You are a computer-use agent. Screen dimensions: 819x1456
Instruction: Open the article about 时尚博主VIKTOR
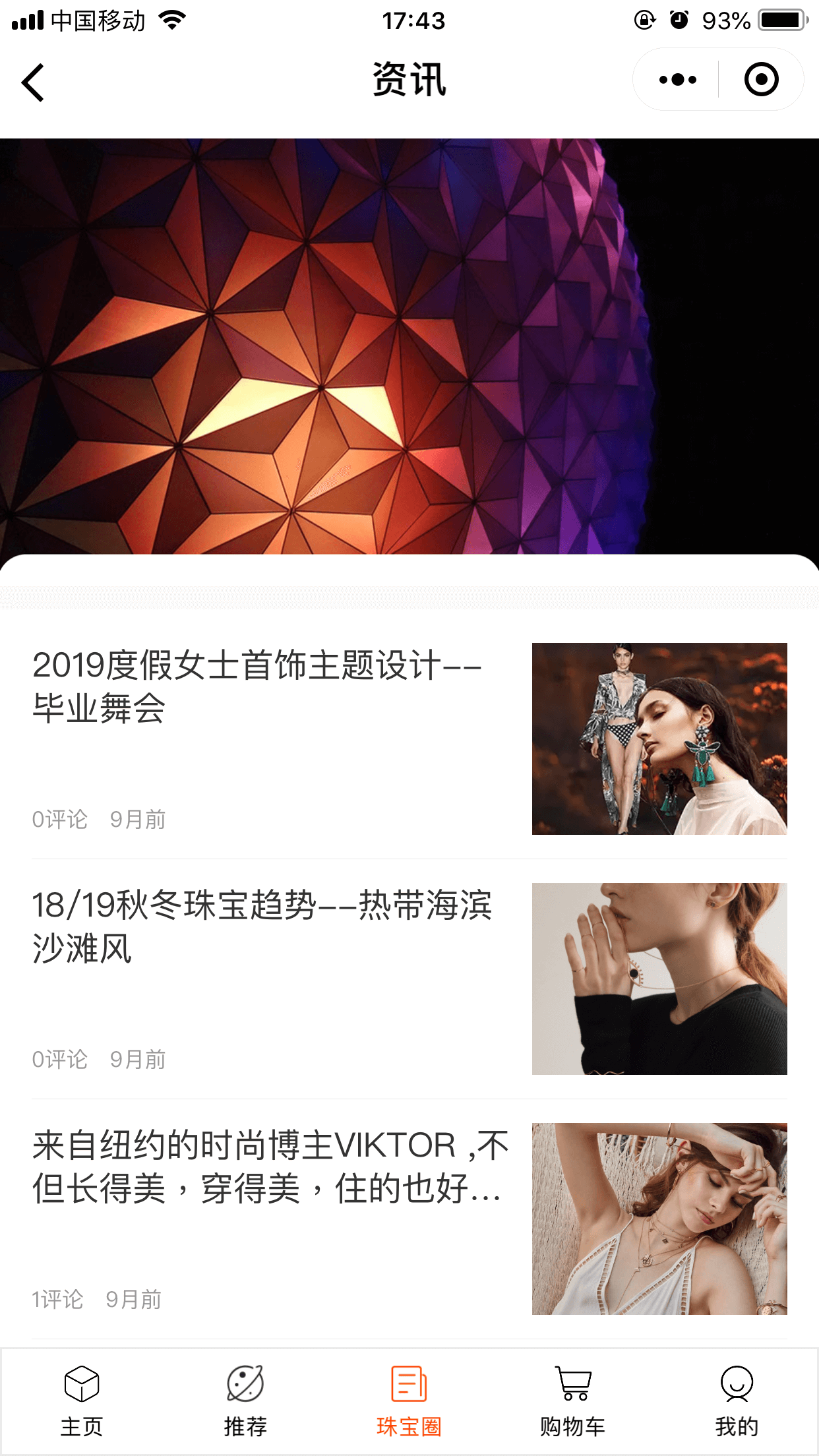270,1167
